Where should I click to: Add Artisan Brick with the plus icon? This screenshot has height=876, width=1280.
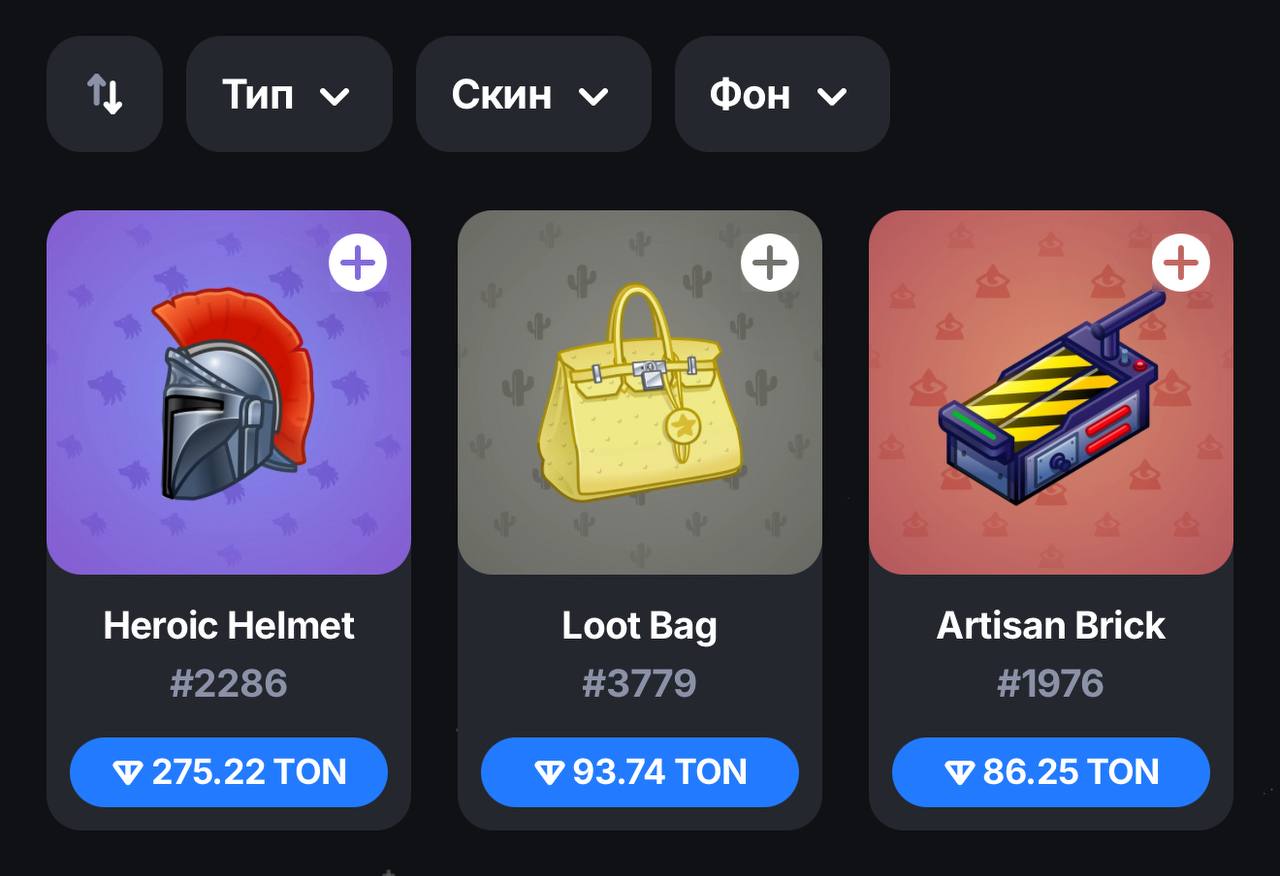(x=1180, y=263)
